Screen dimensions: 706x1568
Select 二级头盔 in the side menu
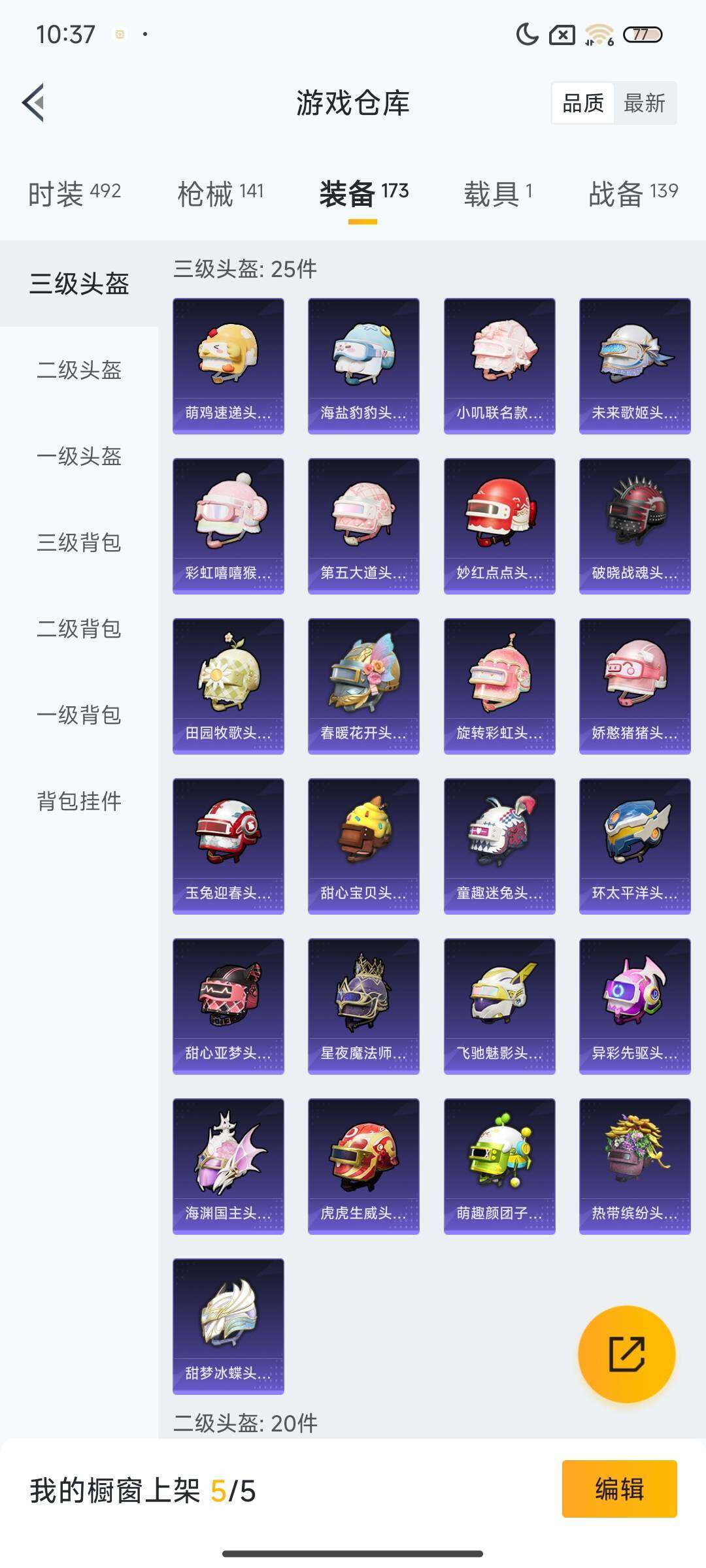point(79,370)
